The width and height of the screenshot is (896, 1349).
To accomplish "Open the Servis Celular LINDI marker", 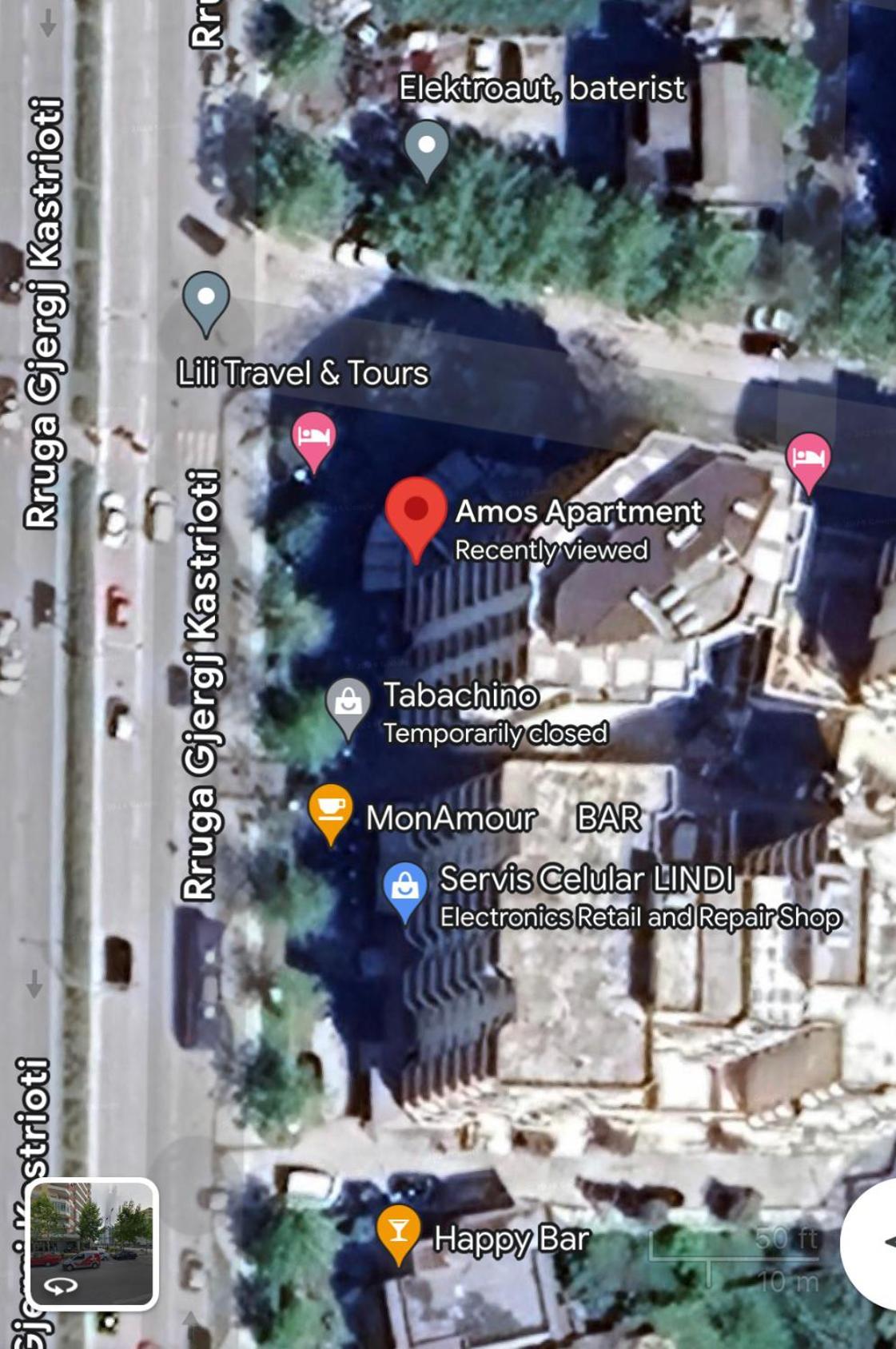I will (404, 886).
